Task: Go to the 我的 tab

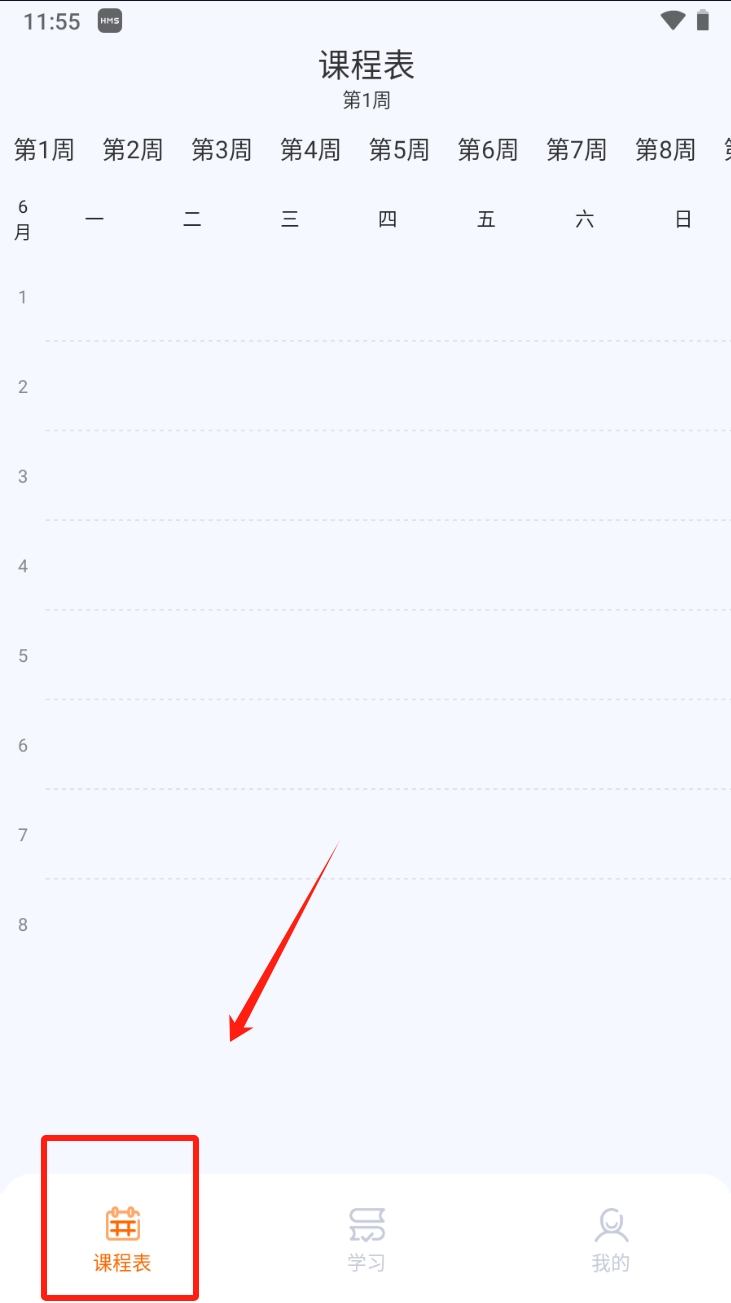Action: 610,1238
